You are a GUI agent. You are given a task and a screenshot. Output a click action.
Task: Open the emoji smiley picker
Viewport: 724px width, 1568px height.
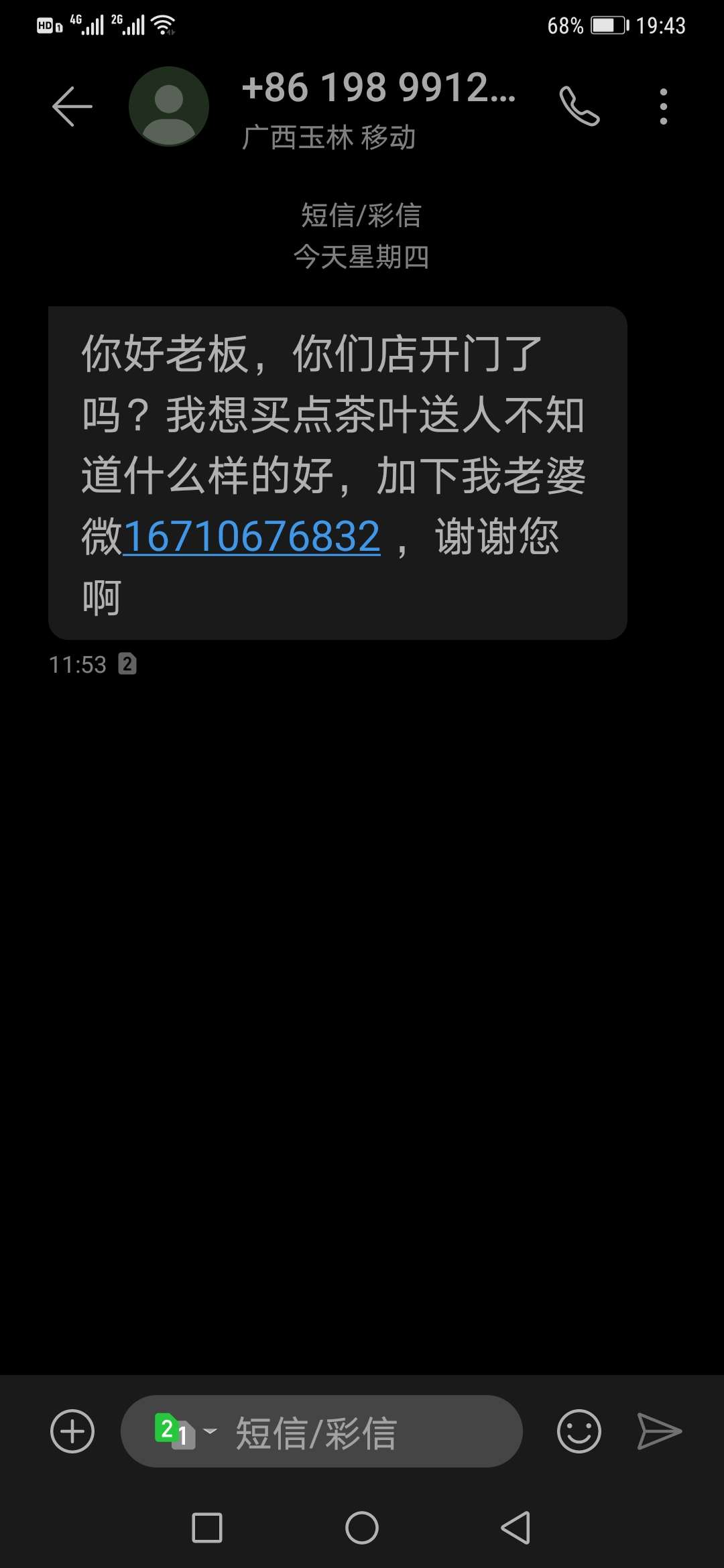point(579,1431)
